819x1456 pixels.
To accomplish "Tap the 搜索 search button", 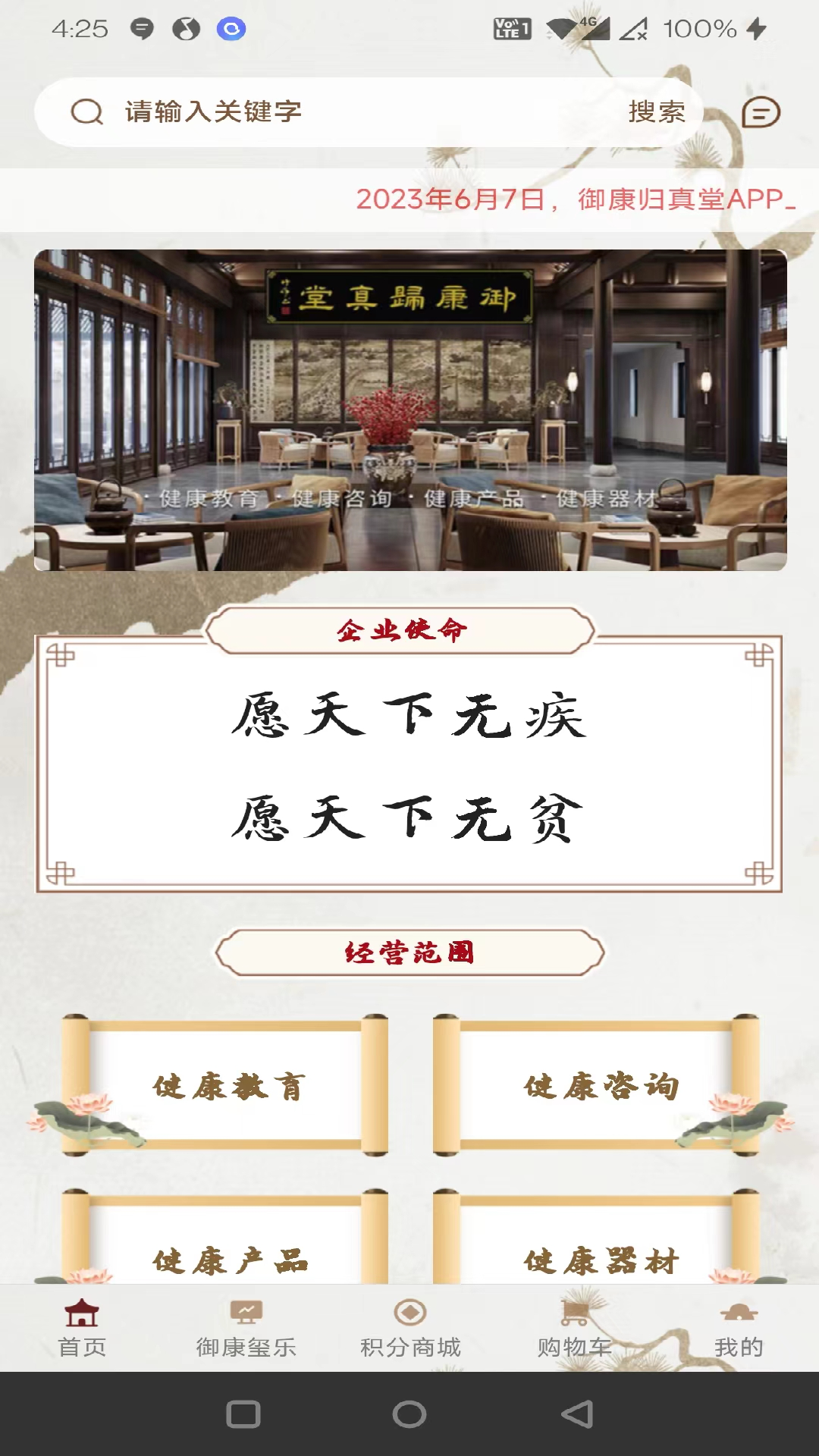I will [x=657, y=112].
